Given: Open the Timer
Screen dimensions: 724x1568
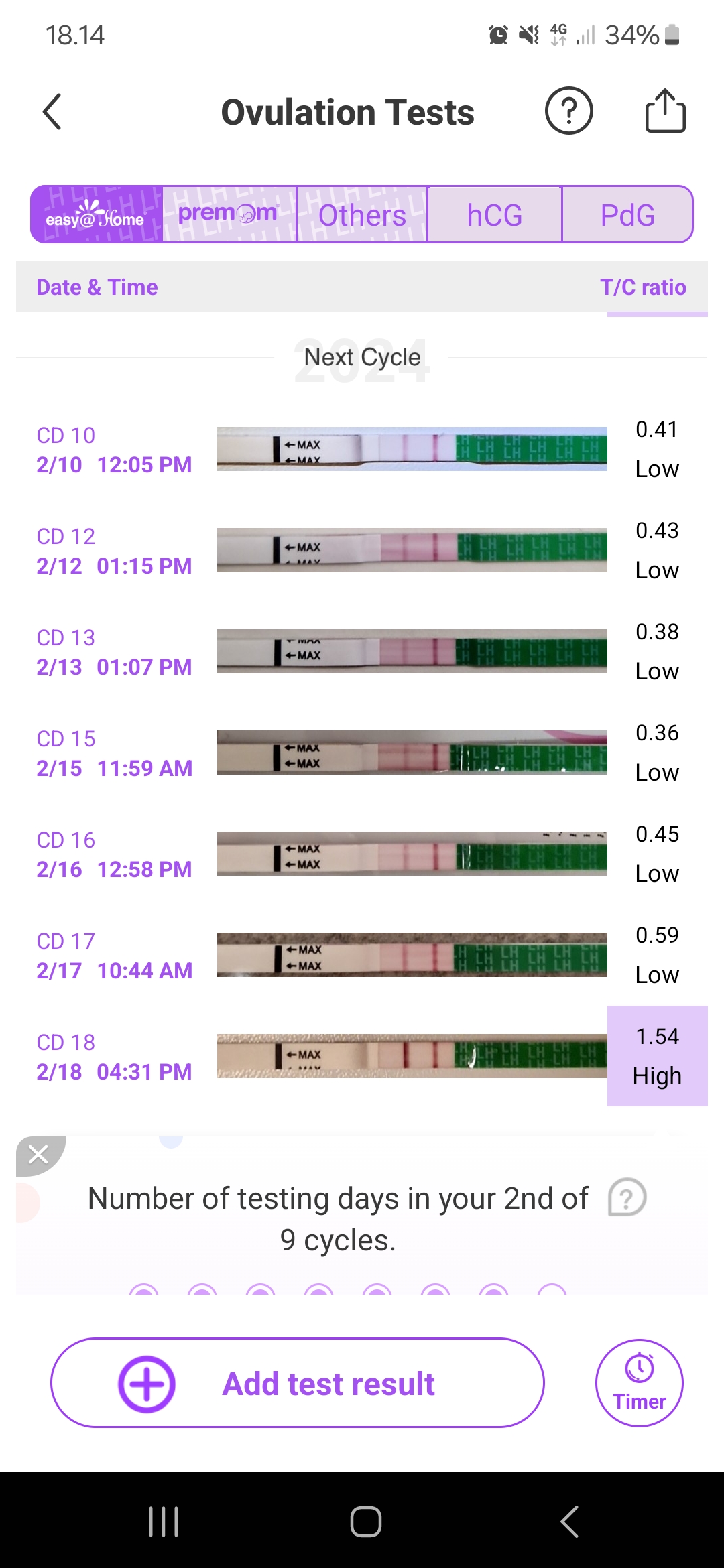Looking at the screenshot, I should pos(639,1383).
